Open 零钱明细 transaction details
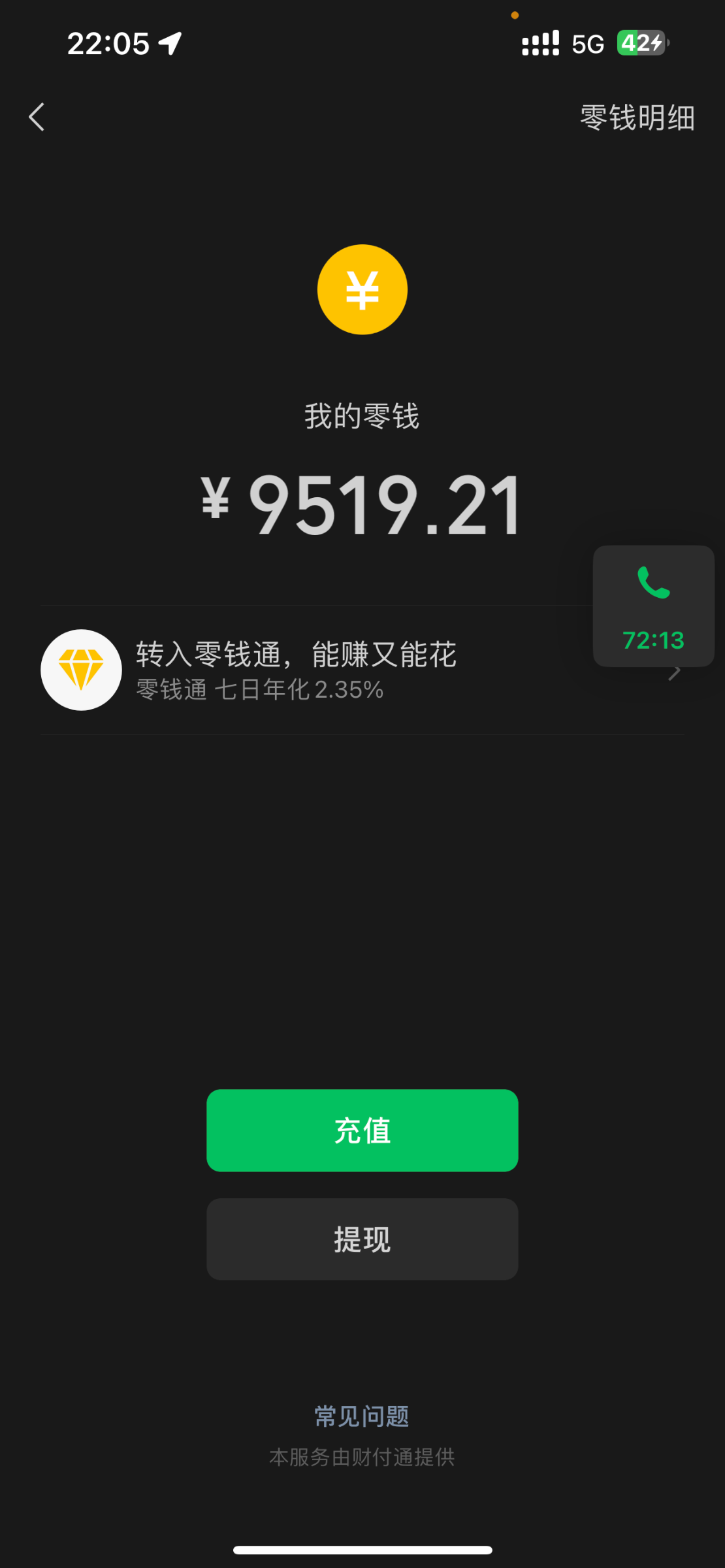 pos(637,118)
